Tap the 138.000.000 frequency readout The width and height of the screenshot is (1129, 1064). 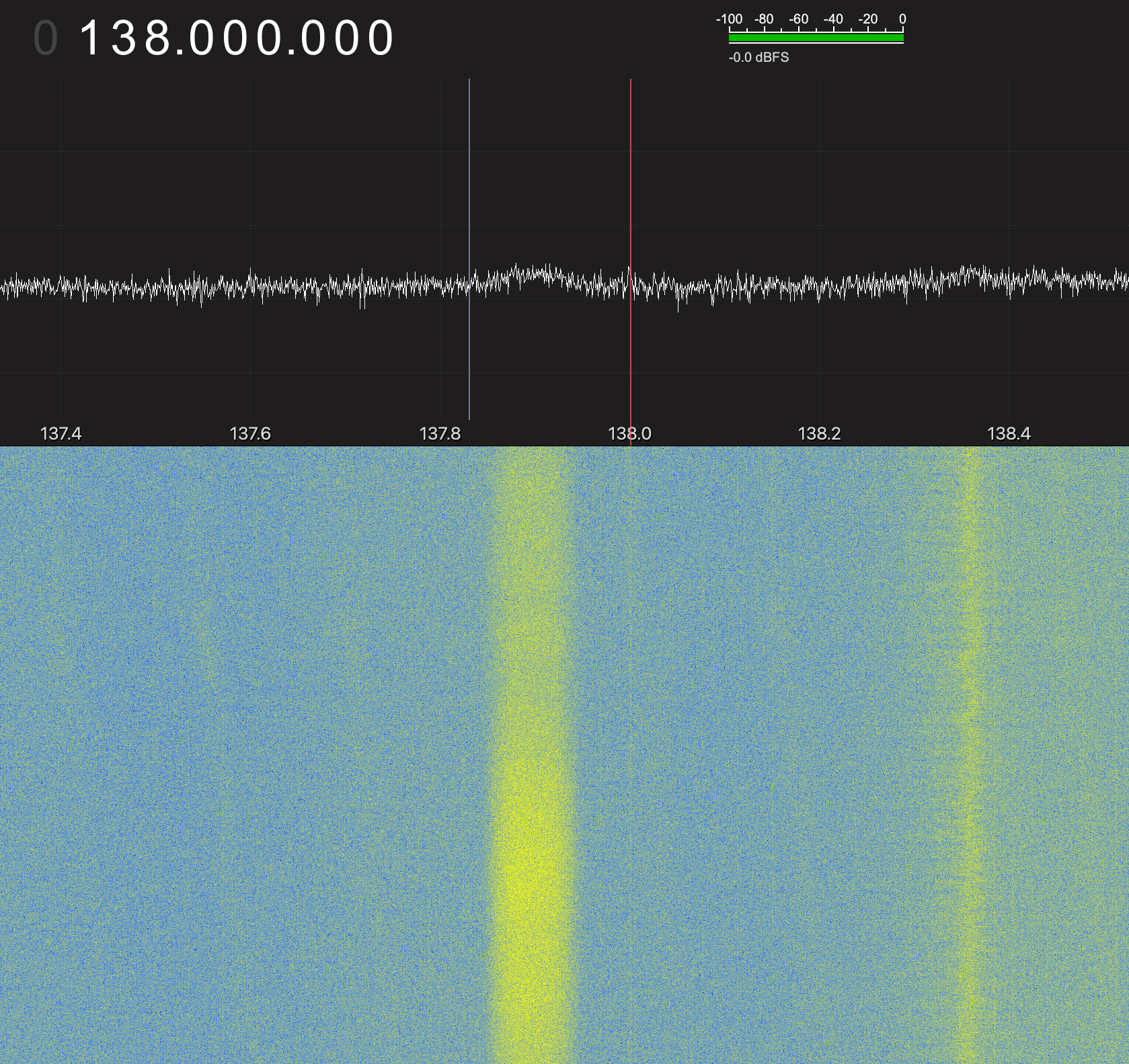(x=237, y=38)
